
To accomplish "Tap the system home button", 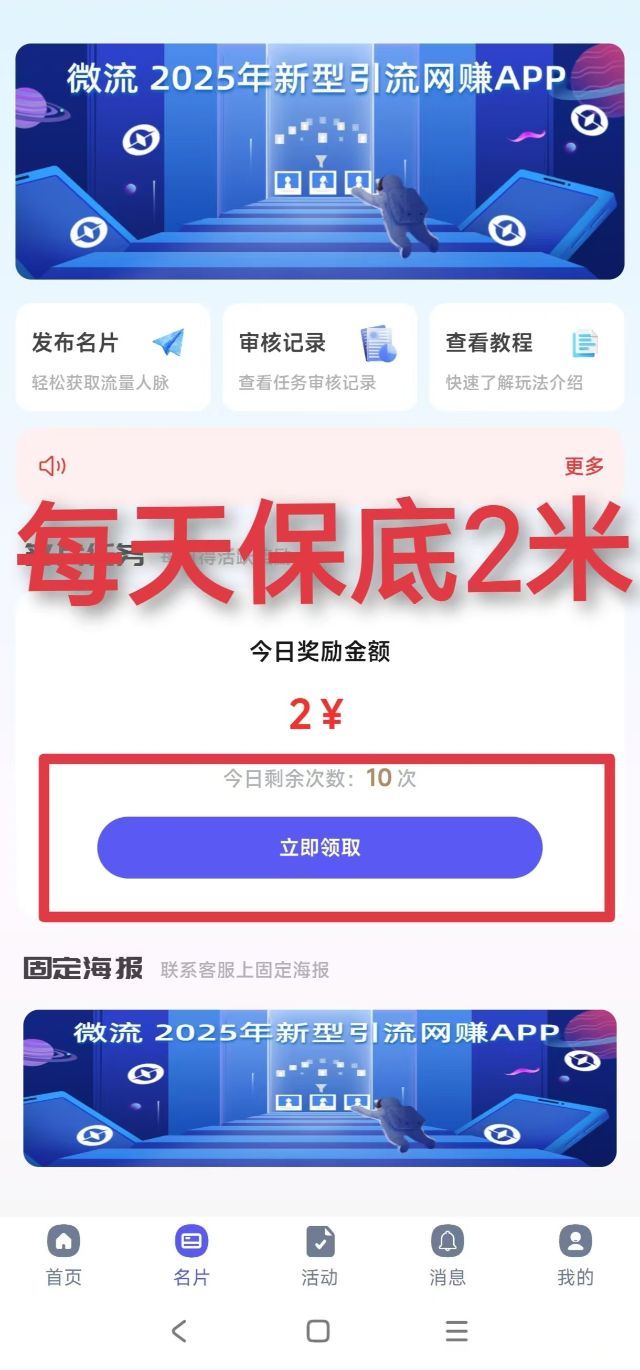I will pyautogui.click(x=318, y=1331).
